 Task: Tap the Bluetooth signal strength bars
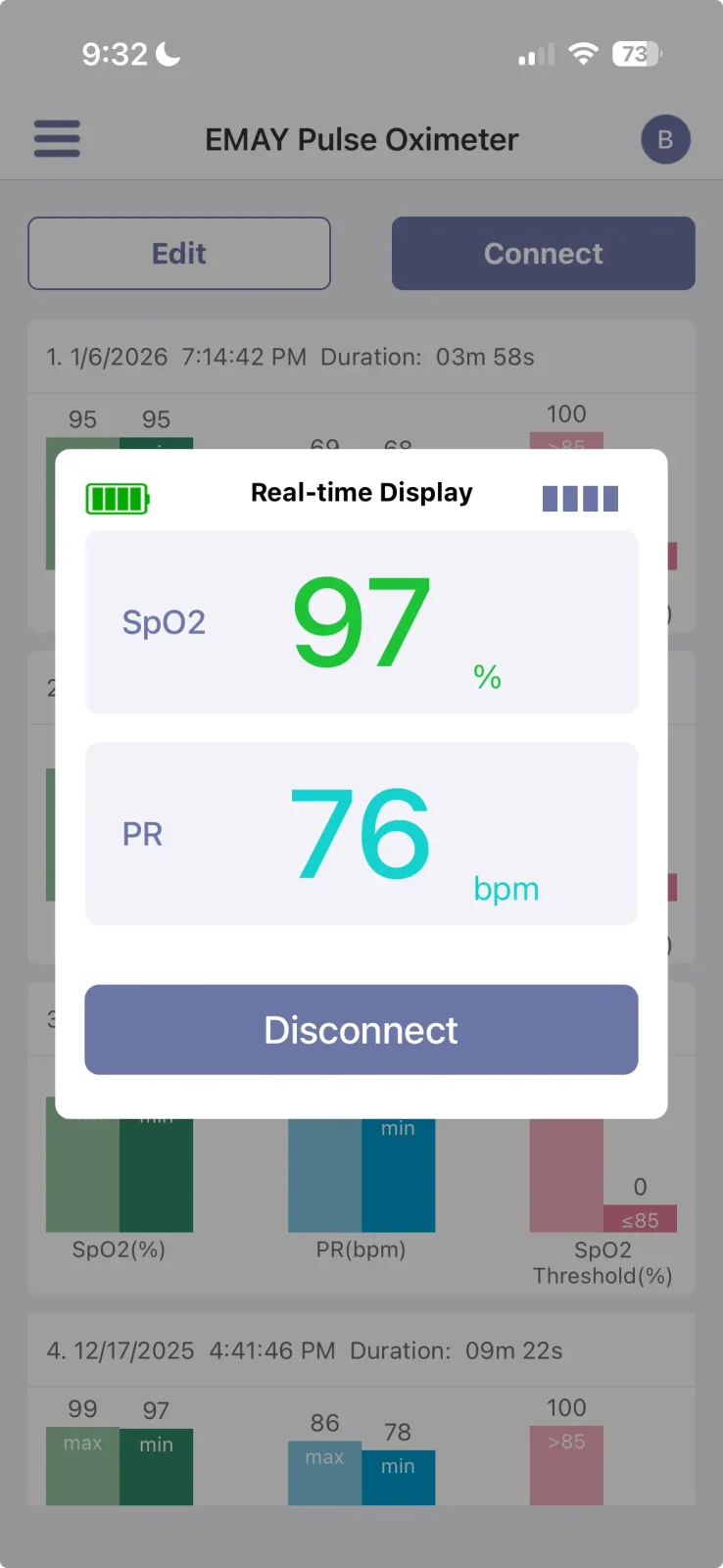pyautogui.click(x=579, y=498)
